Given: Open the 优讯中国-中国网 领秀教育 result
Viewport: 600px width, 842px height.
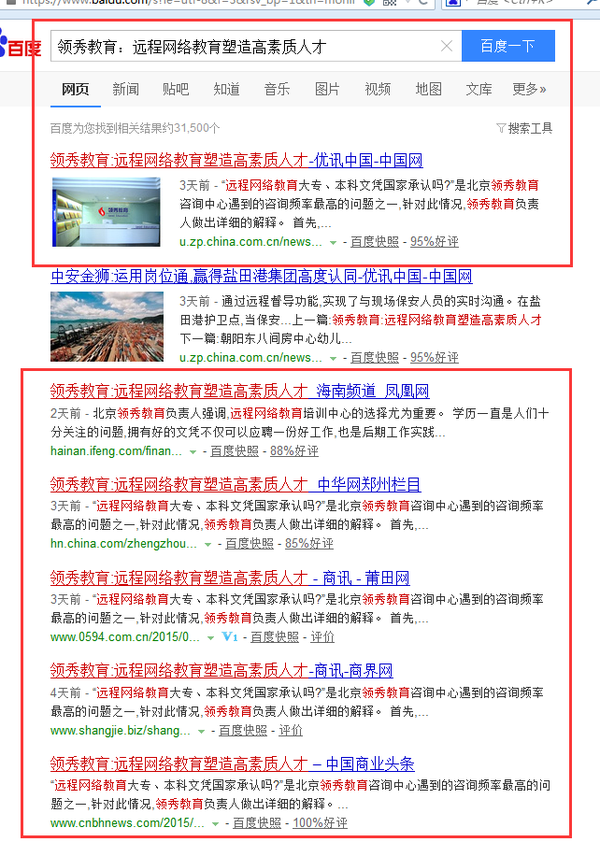Looking at the screenshot, I should 236,159.
